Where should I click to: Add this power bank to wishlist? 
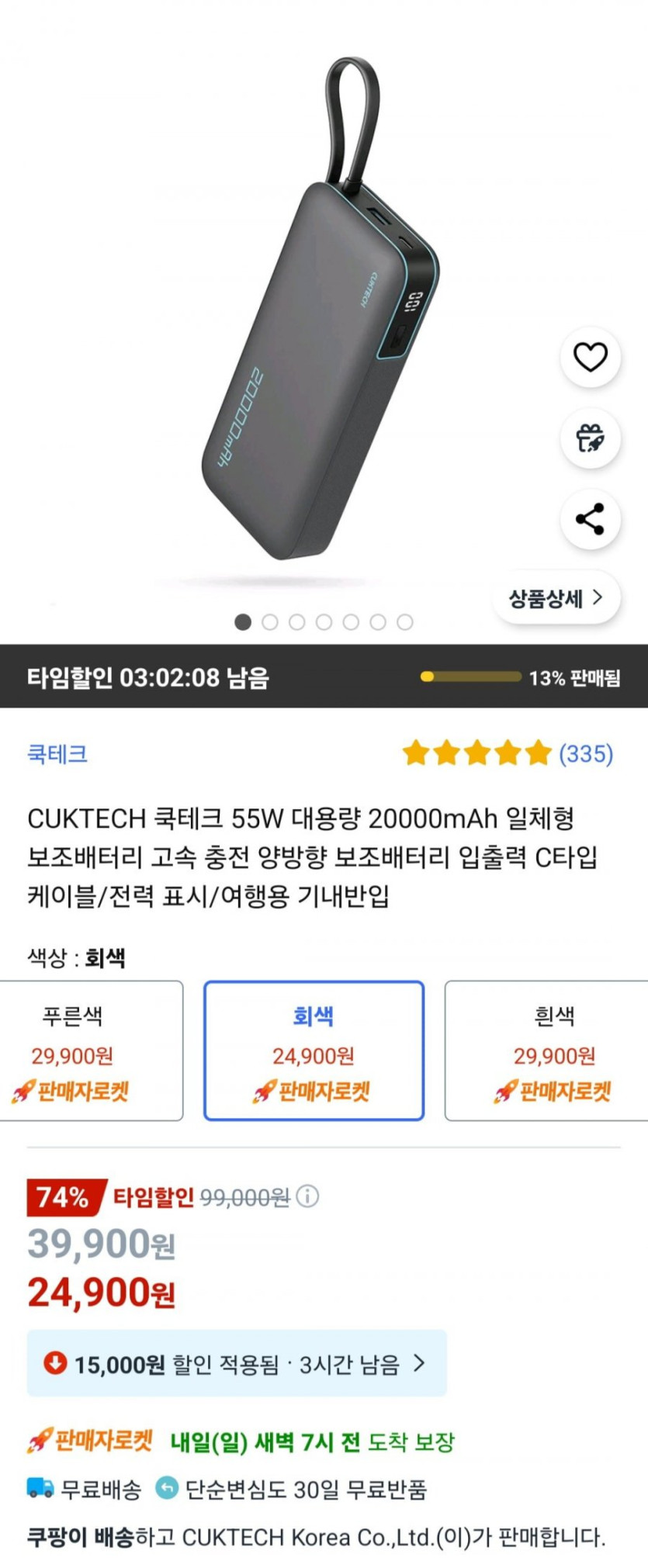click(x=590, y=358)
